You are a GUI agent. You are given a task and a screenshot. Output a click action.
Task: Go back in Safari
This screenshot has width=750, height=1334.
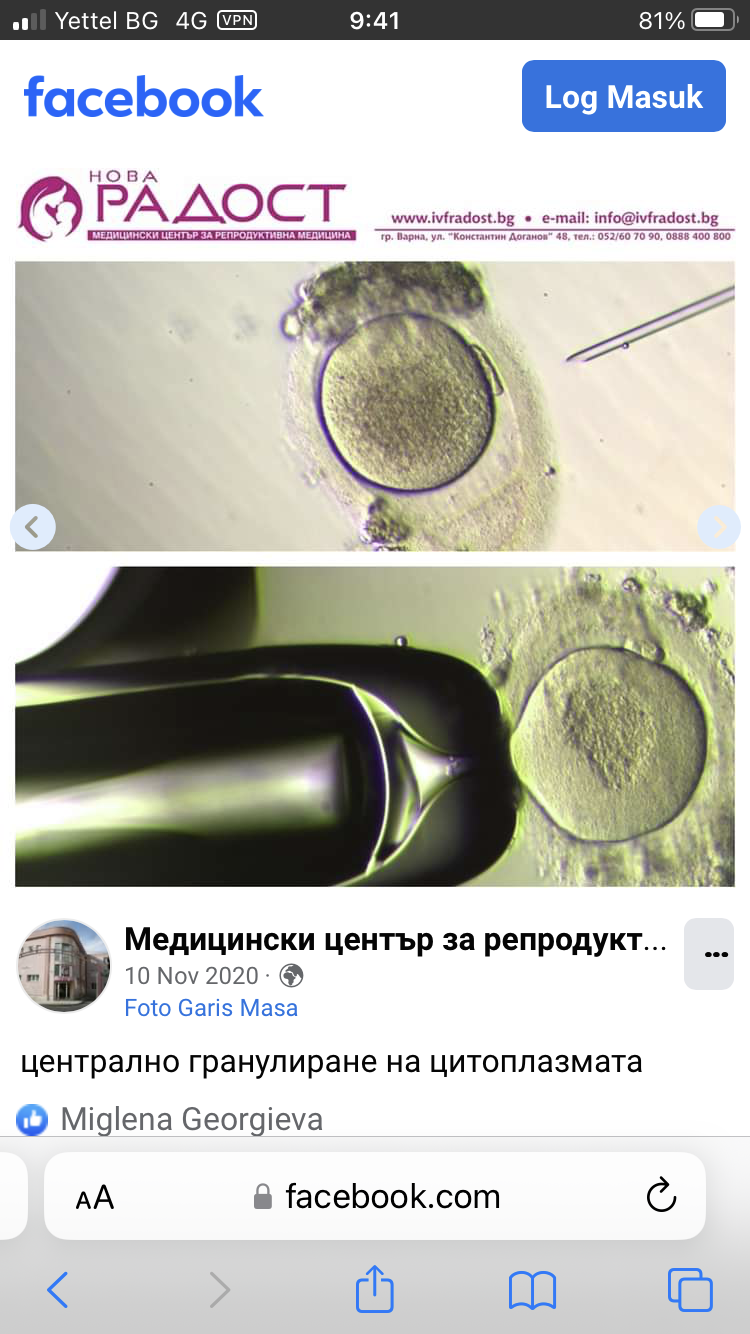[58, 1290]
